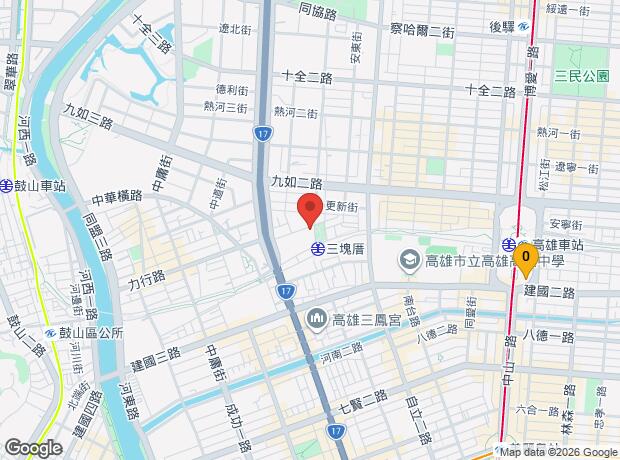Open the 三塊厝 station marker

pyautogui.click(x=315, y=248)
